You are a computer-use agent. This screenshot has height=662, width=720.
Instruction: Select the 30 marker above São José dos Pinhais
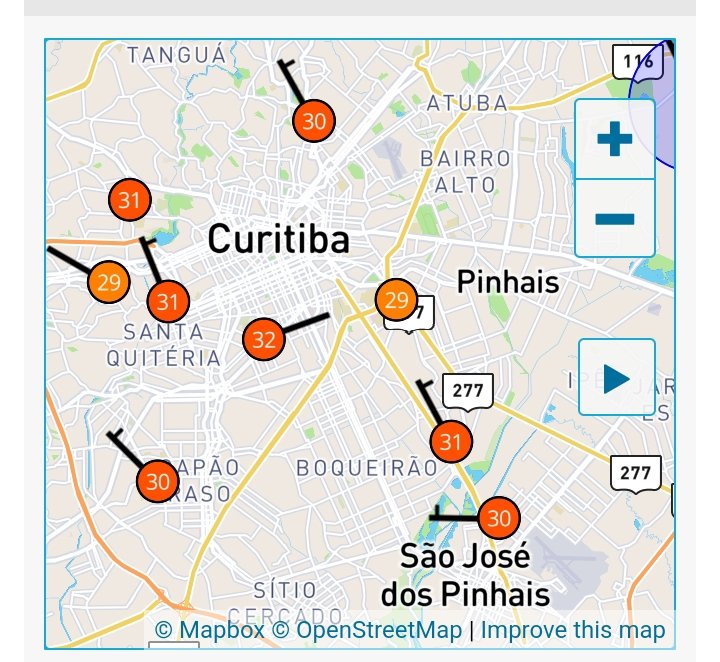(x=499, y=518)
